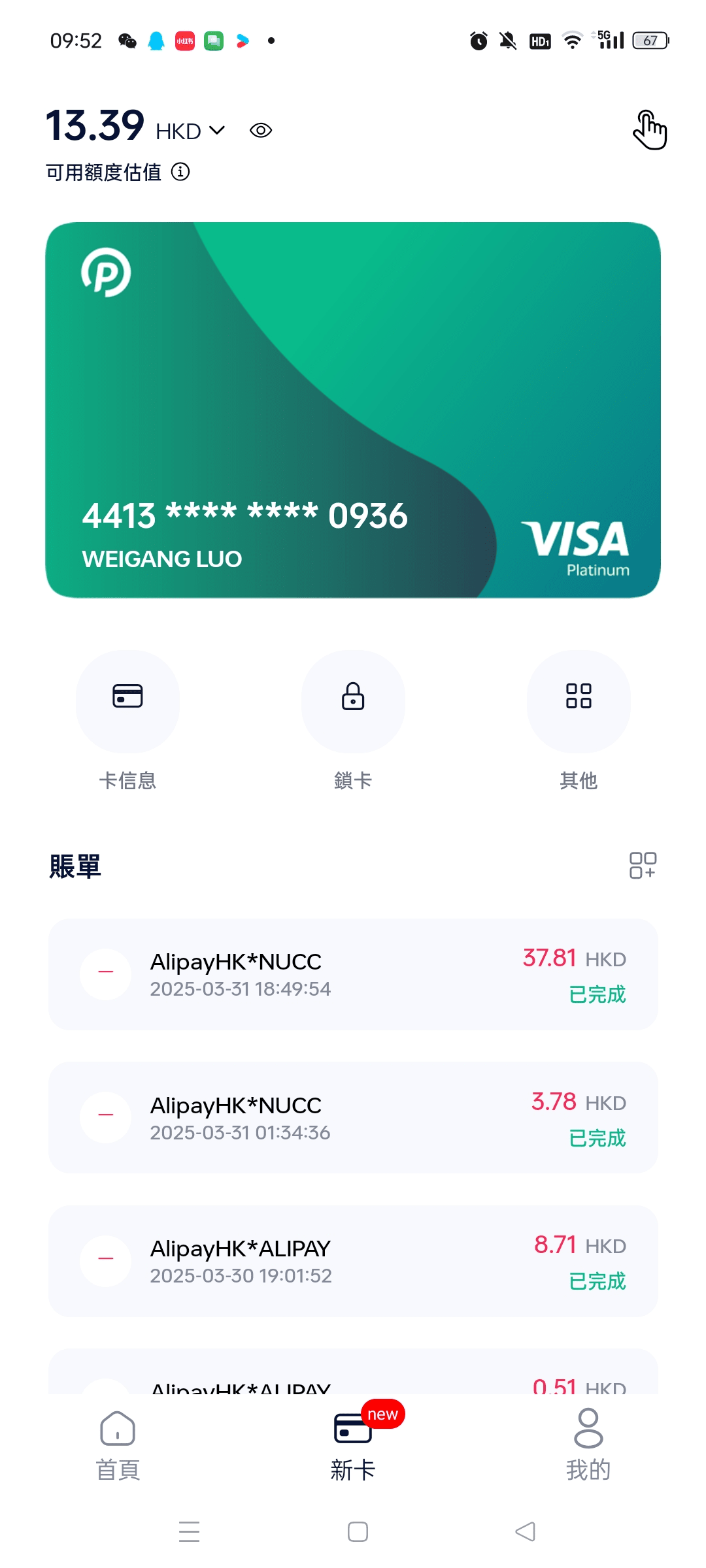Open 卡信息 card details
The image size is (706, 1568).
coord(127,701)
